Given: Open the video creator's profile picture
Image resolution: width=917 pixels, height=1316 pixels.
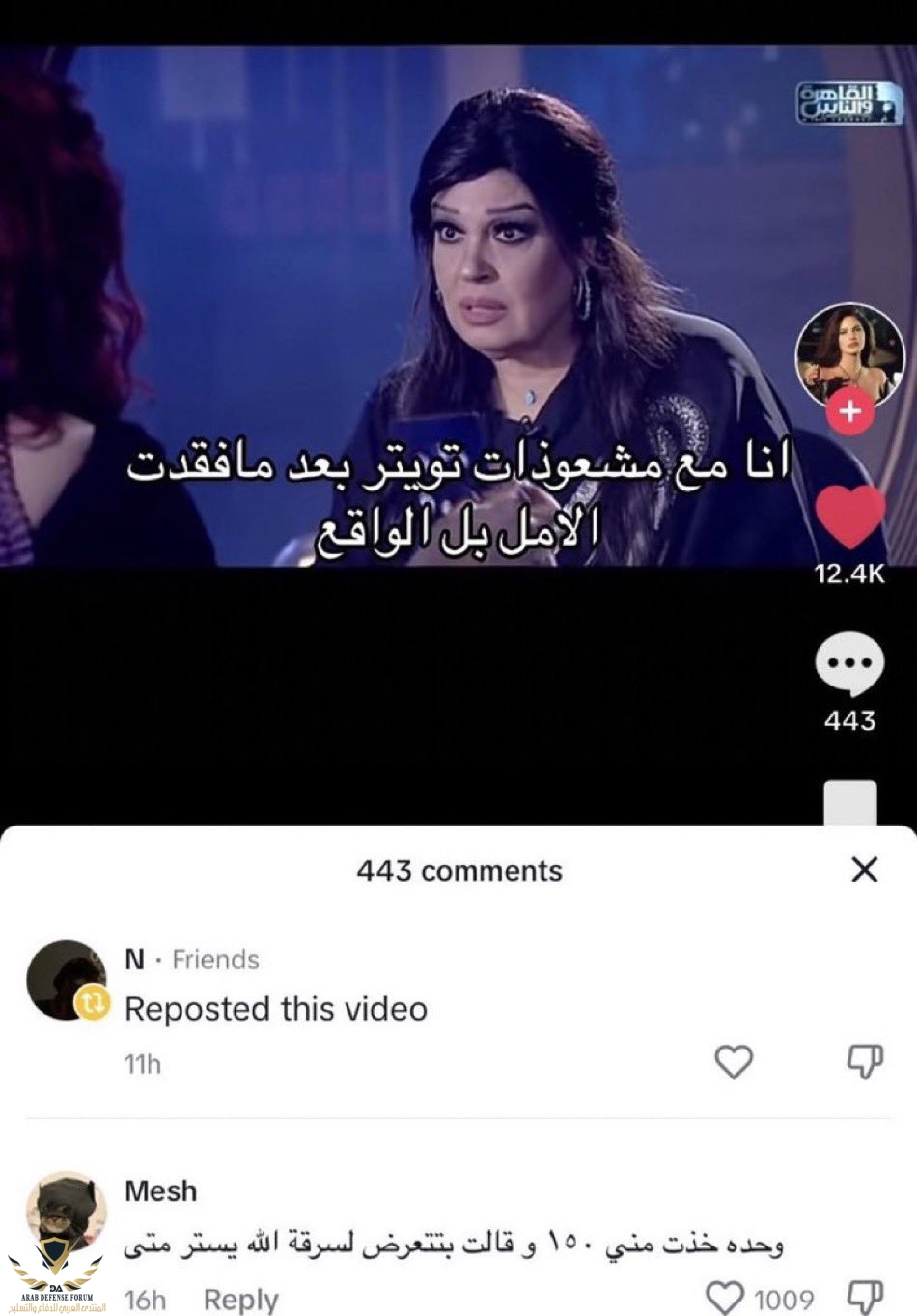Looking at the screenshot, I should [x=849, y=354].
